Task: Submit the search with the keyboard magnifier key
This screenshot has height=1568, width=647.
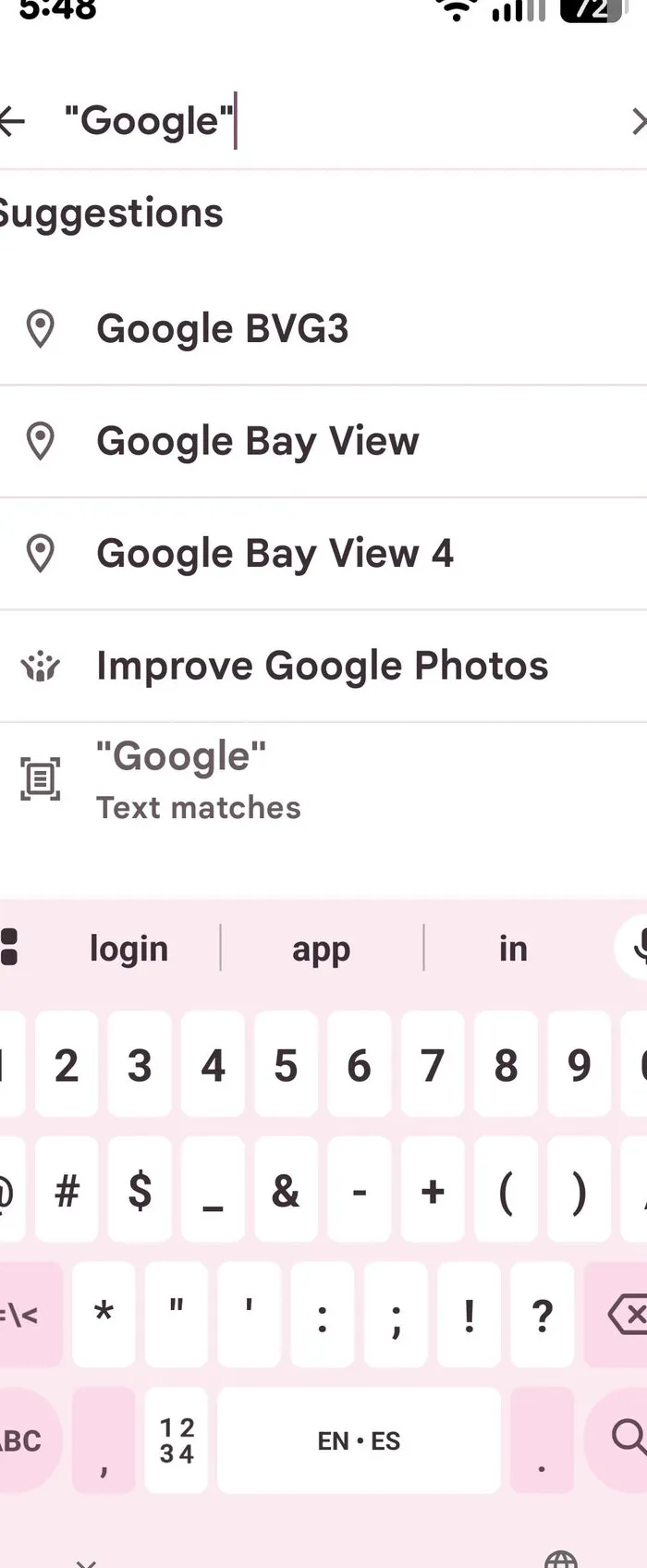Action: [x=625, y=1439]
